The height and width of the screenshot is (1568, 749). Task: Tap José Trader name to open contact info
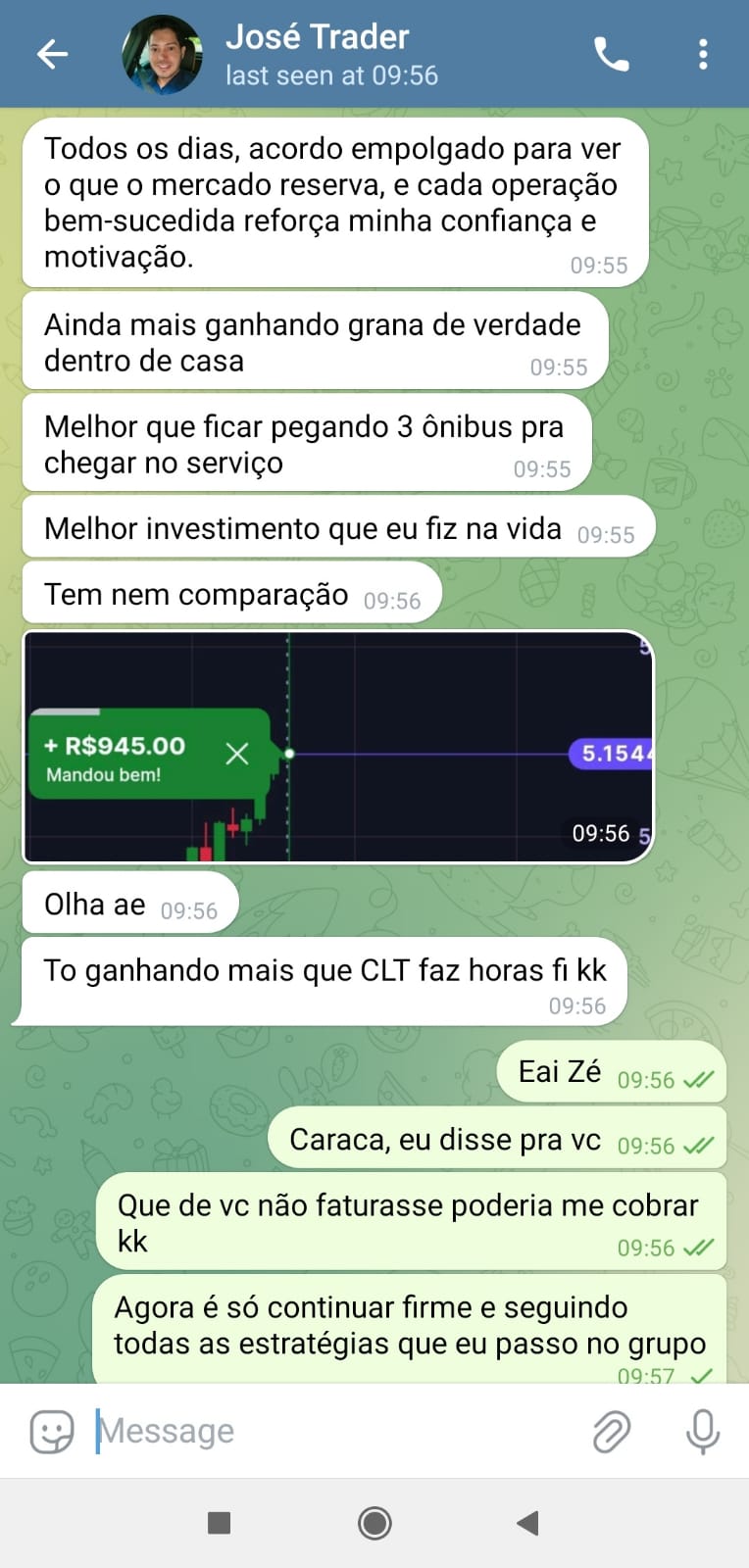tap(317, 37)
